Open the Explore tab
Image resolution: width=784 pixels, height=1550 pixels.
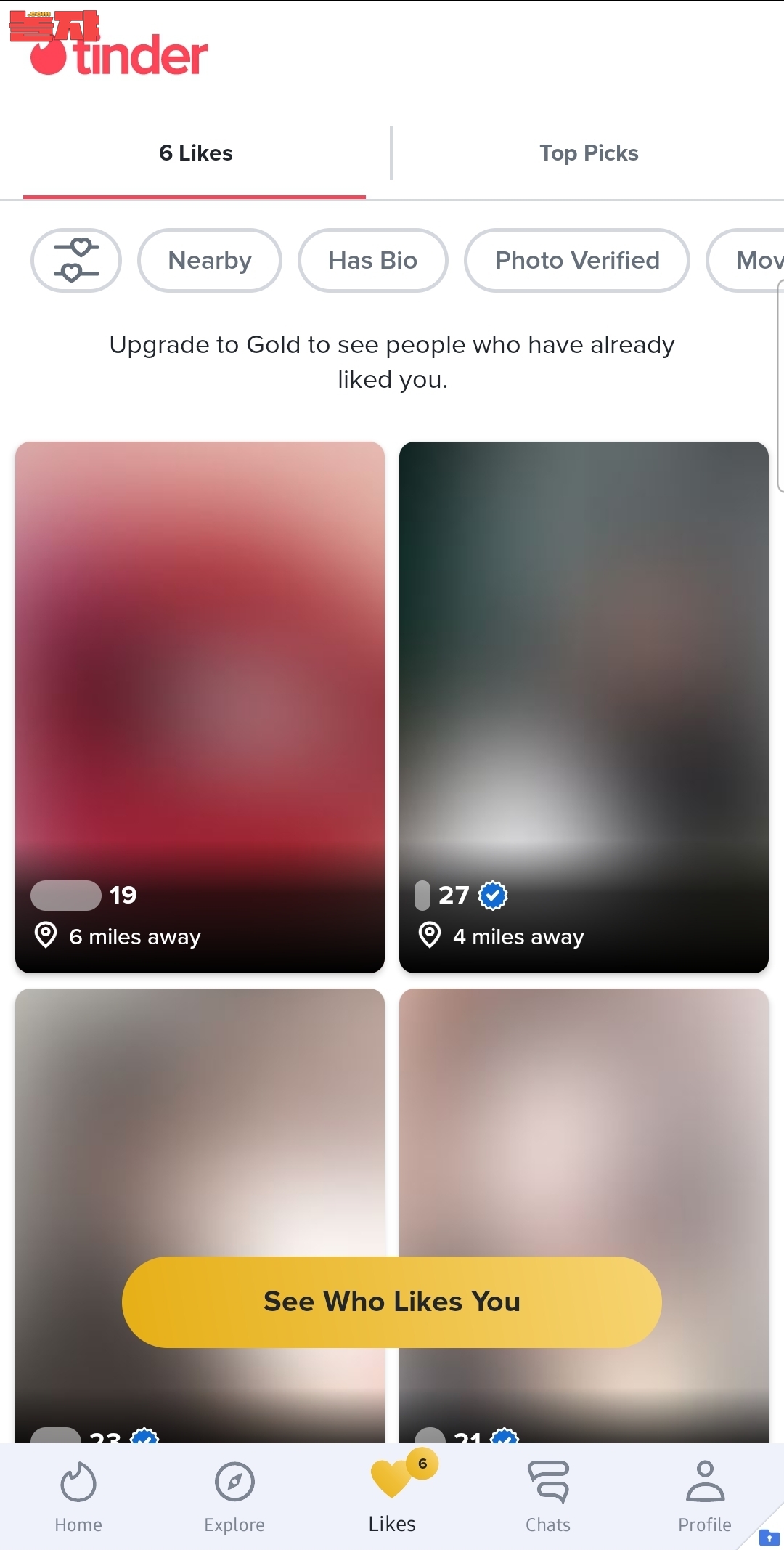tap(234, 1497)
